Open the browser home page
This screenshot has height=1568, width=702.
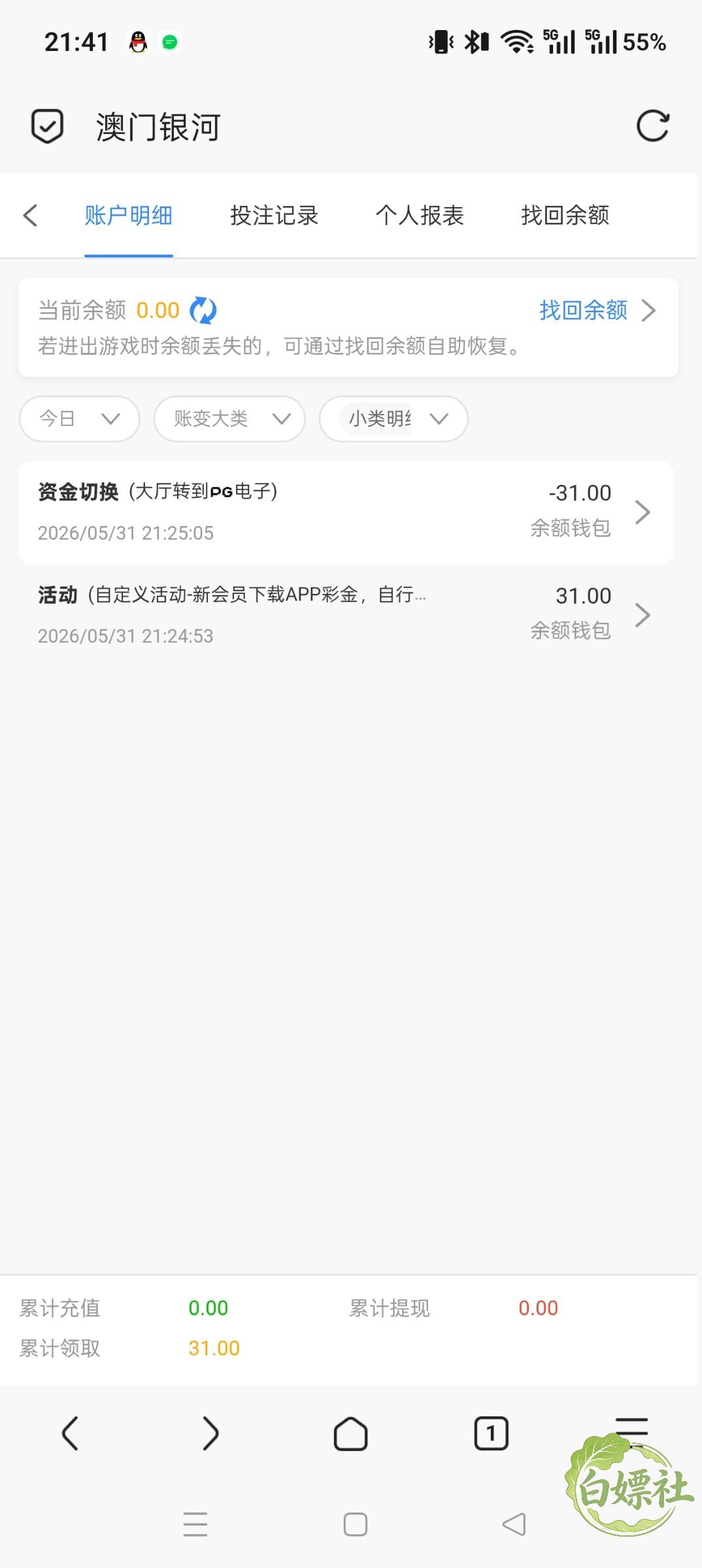(350, 1434)
